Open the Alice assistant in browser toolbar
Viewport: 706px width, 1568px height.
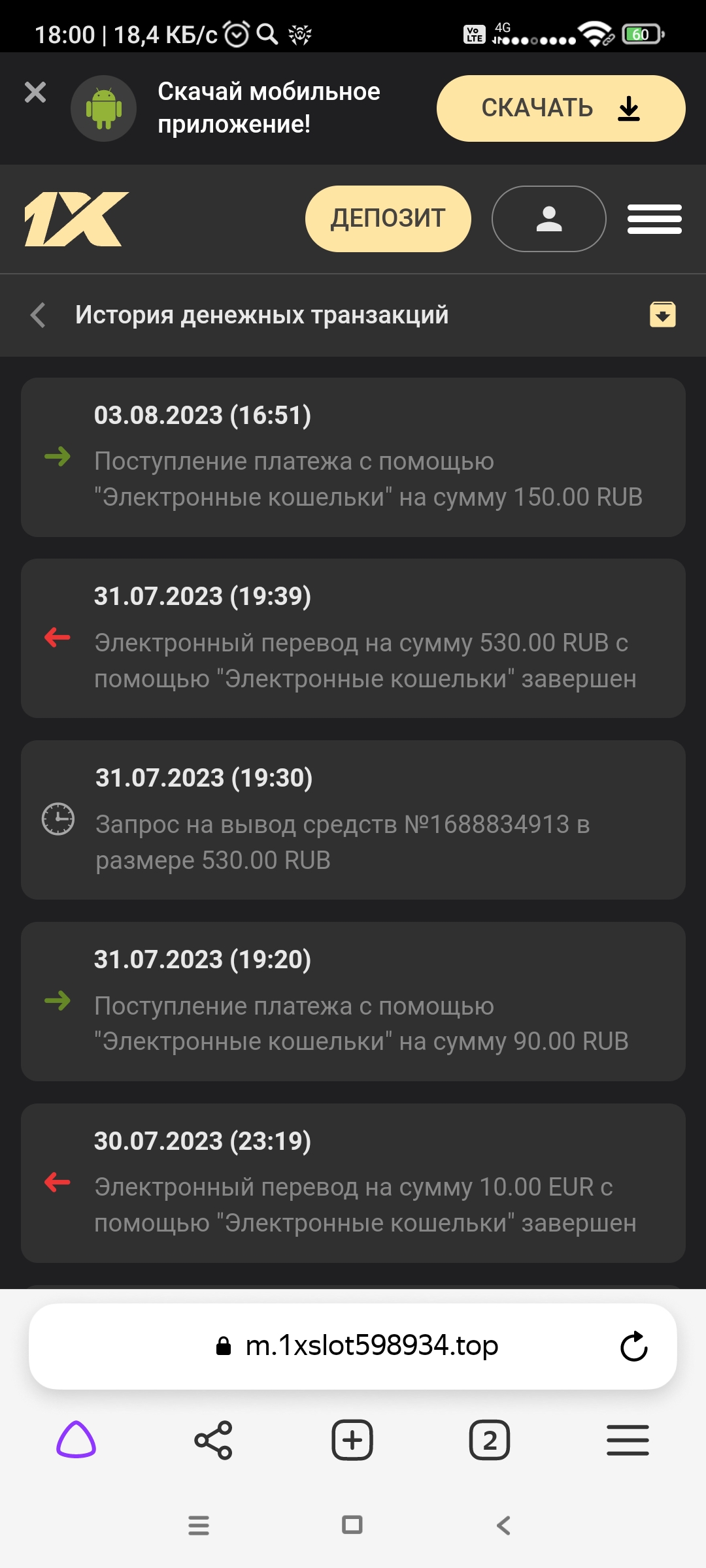coord(76,1440)
